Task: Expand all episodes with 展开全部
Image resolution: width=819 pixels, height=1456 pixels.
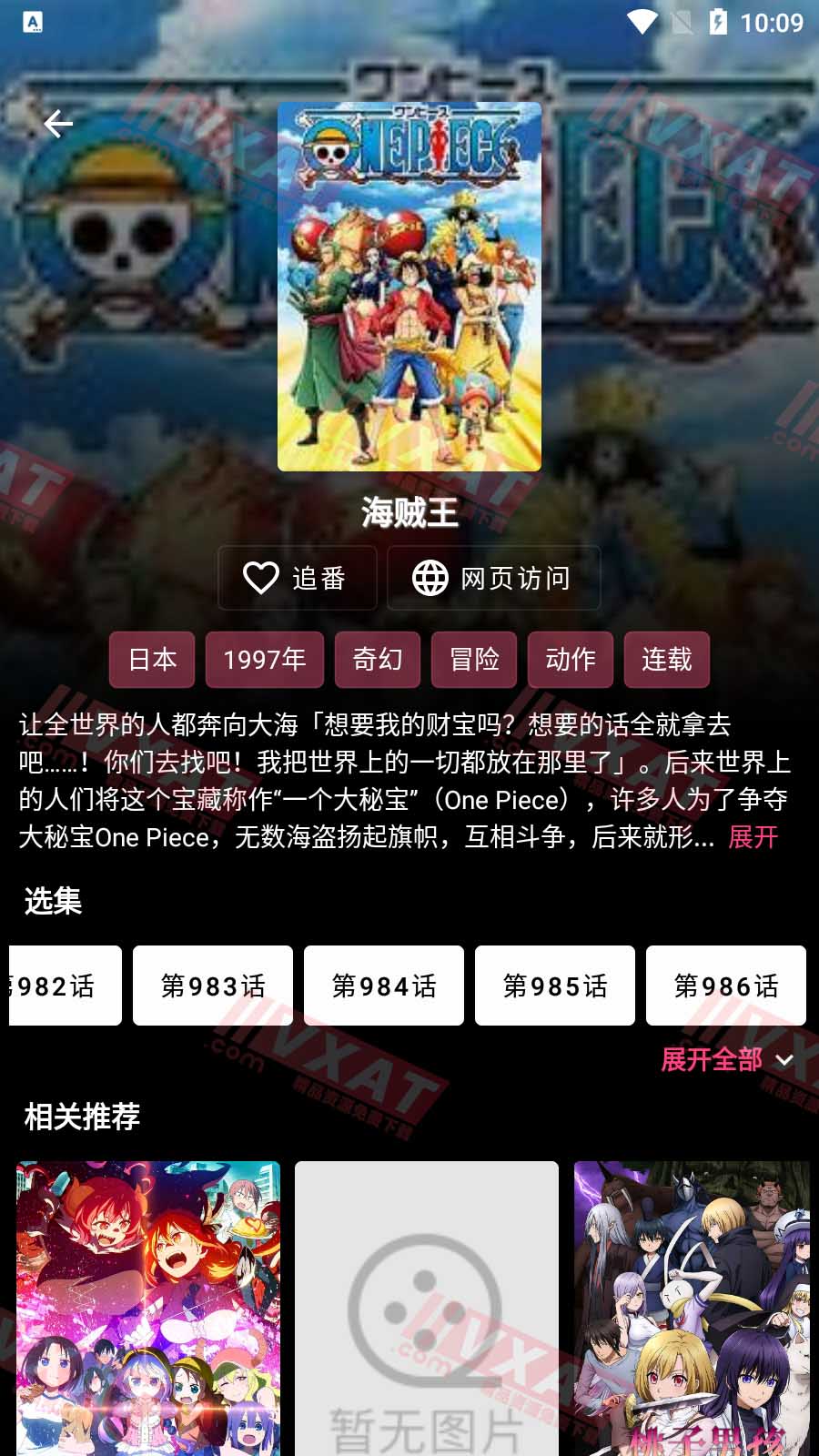Action: coord(727,1059)
